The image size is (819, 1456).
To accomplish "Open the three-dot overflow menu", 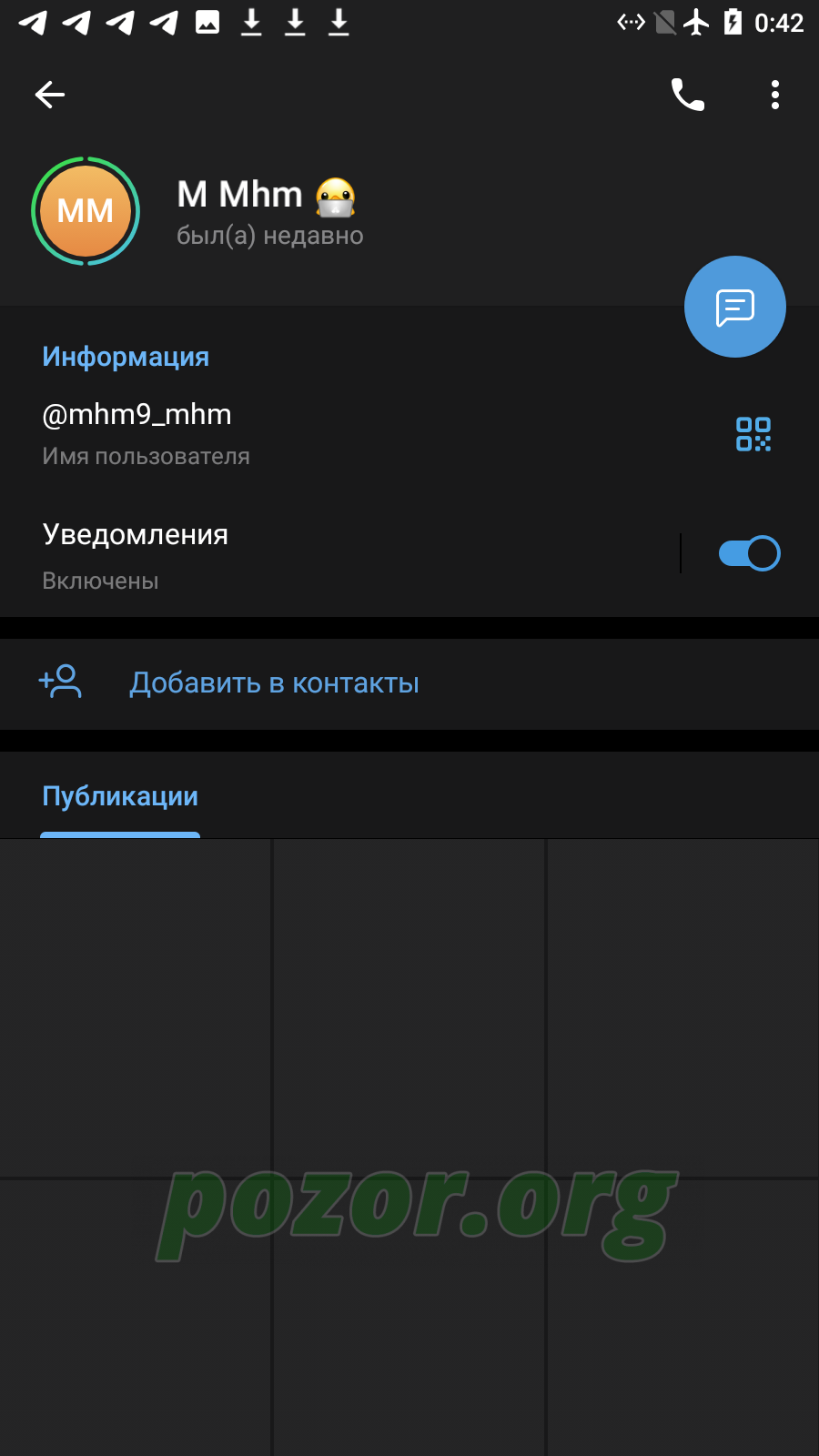I will [x=775, y=95].
